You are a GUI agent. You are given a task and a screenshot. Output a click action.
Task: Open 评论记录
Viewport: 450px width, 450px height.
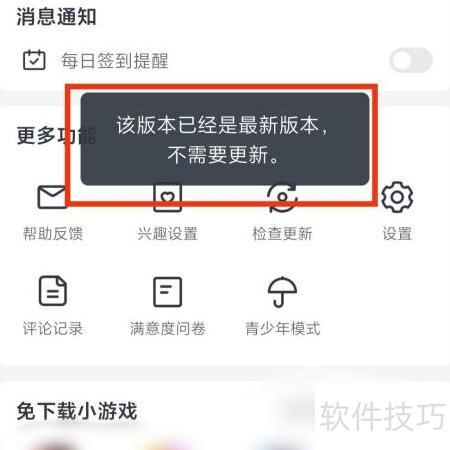pyautogui.click(x=53, y=306)
